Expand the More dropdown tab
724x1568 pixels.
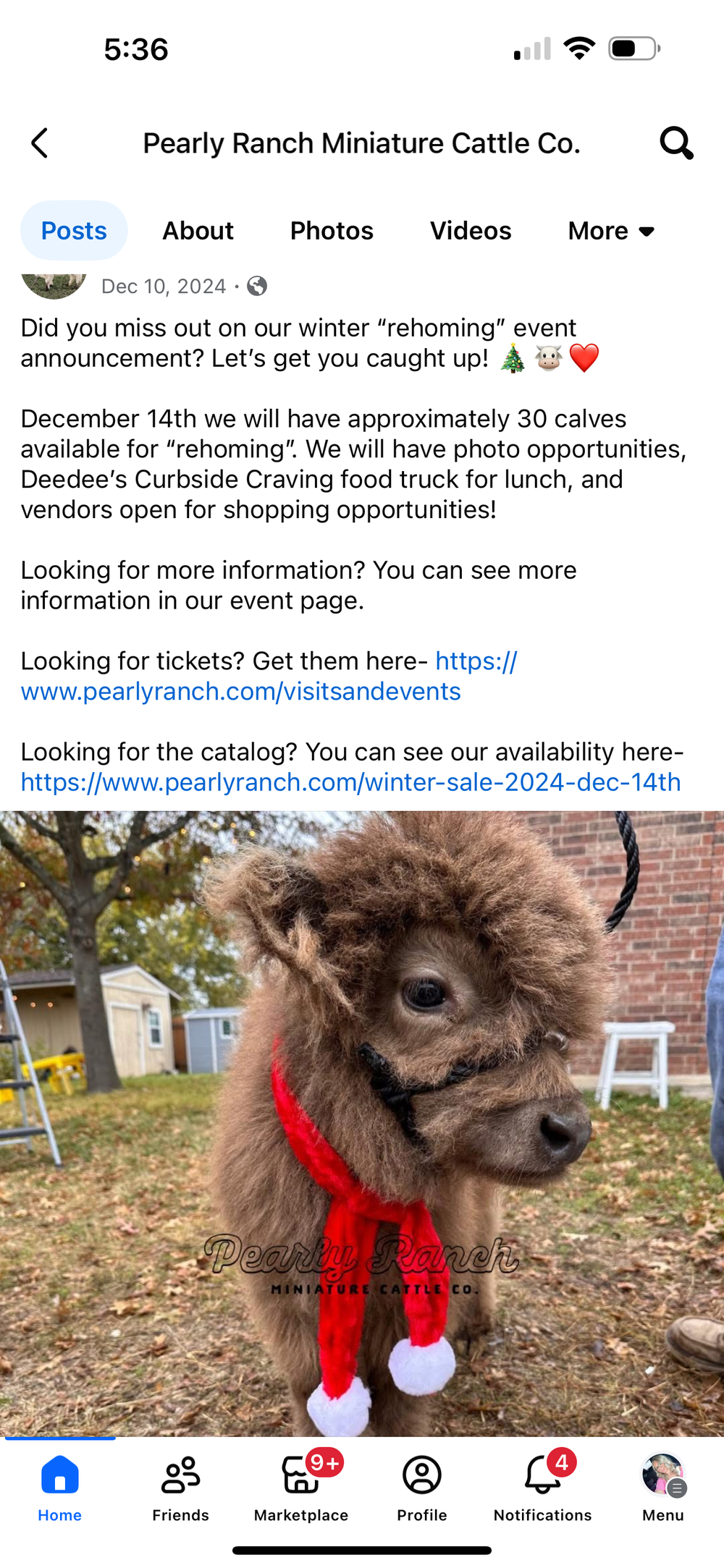pos(612,231)
